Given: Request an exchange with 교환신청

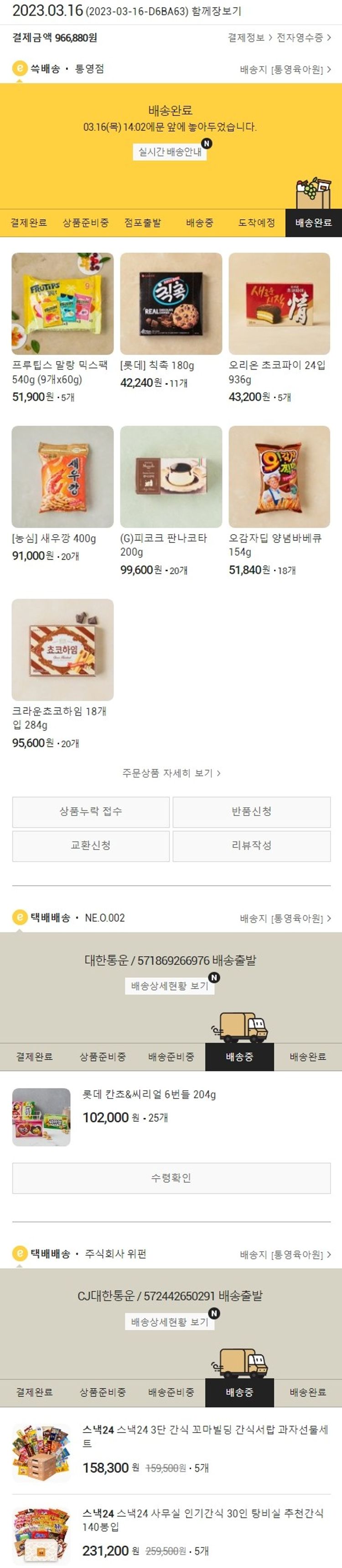Looking at the screenshot, I should (x=91, y=846).
